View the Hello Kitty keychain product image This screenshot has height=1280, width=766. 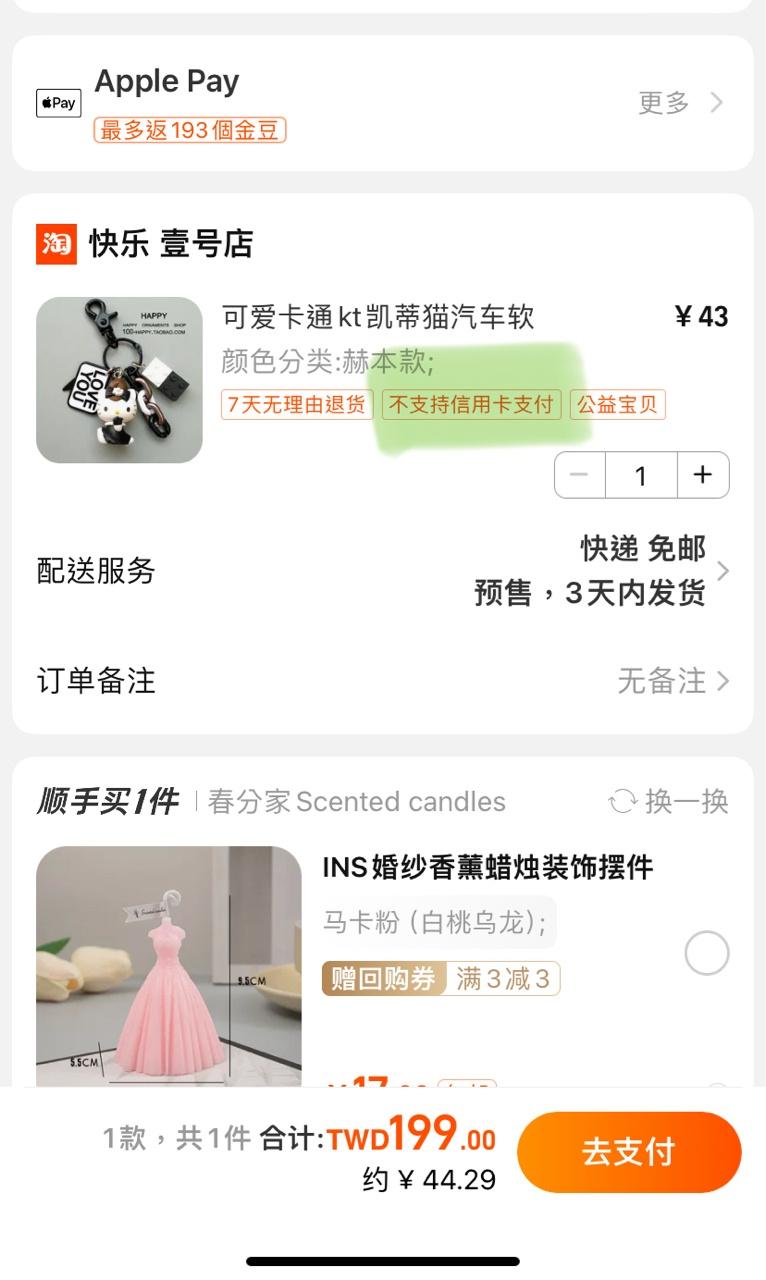(x=119, y=380)
